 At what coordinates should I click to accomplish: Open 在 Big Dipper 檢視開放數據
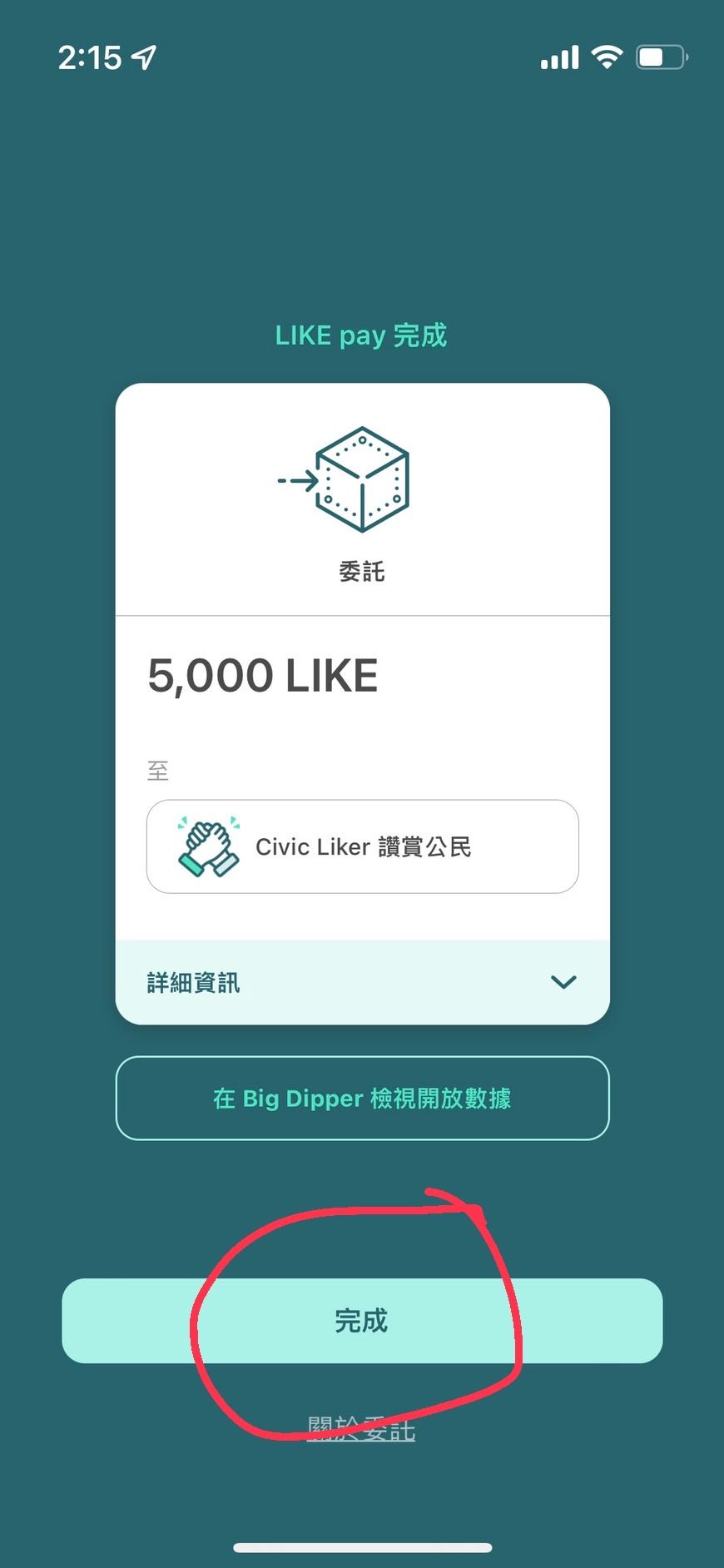pos(362,1099)
